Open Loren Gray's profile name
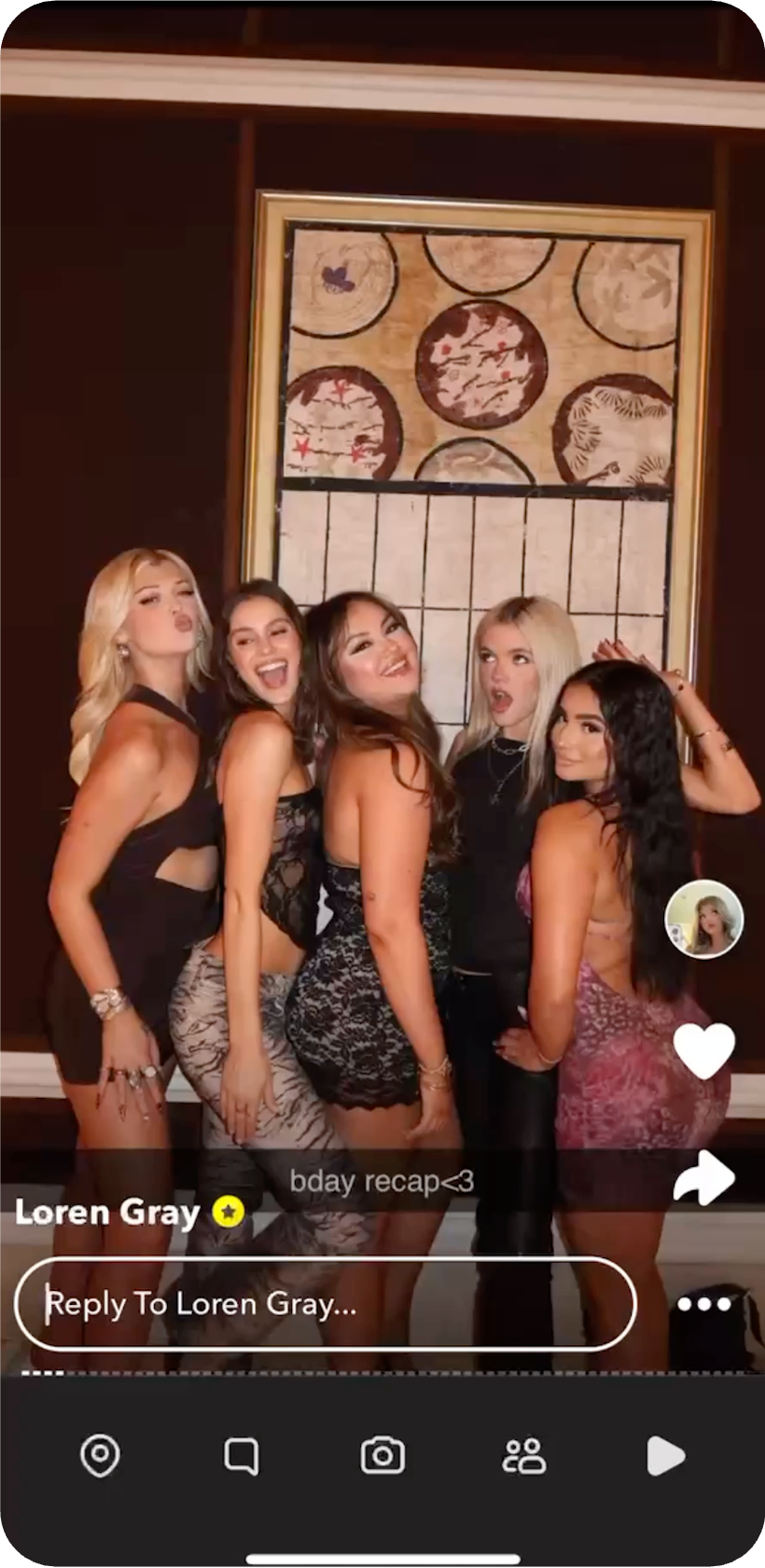 107,1212
